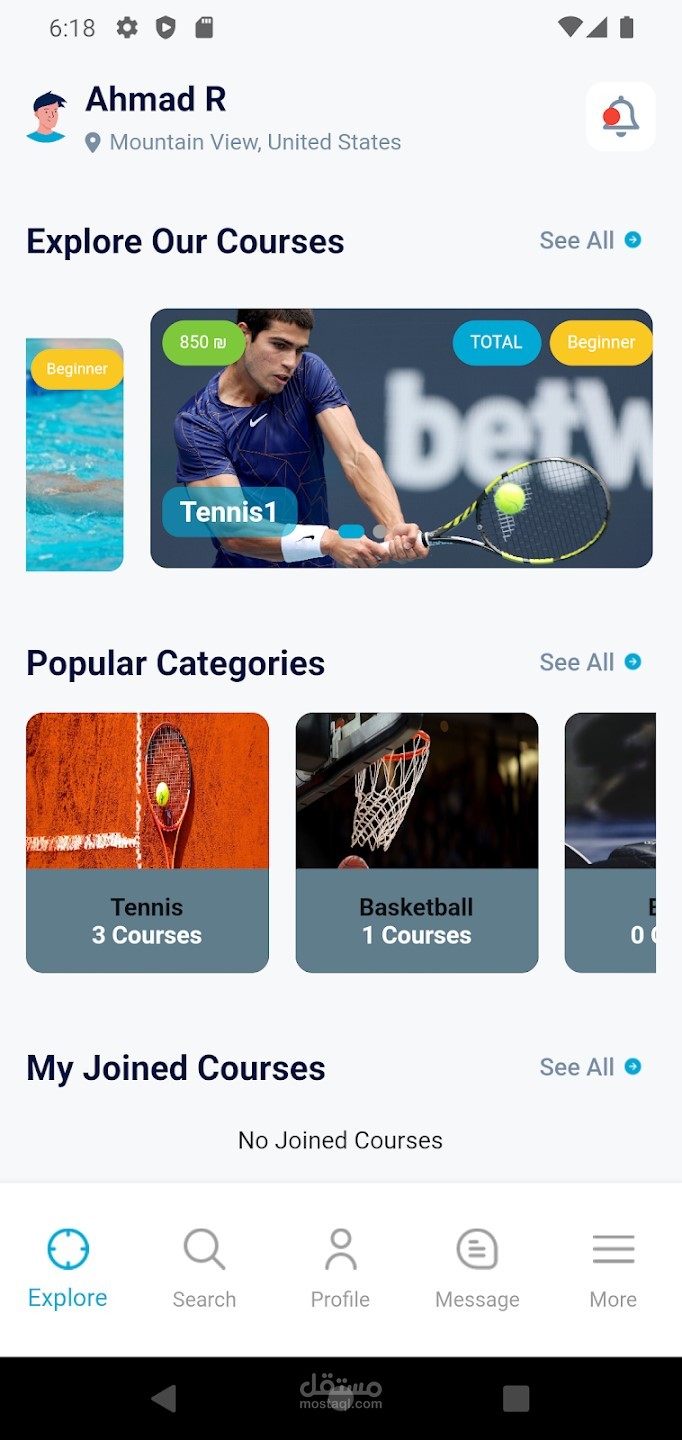
Task: Tap Ahmad R's profile avatar
Action: (47, 117)
